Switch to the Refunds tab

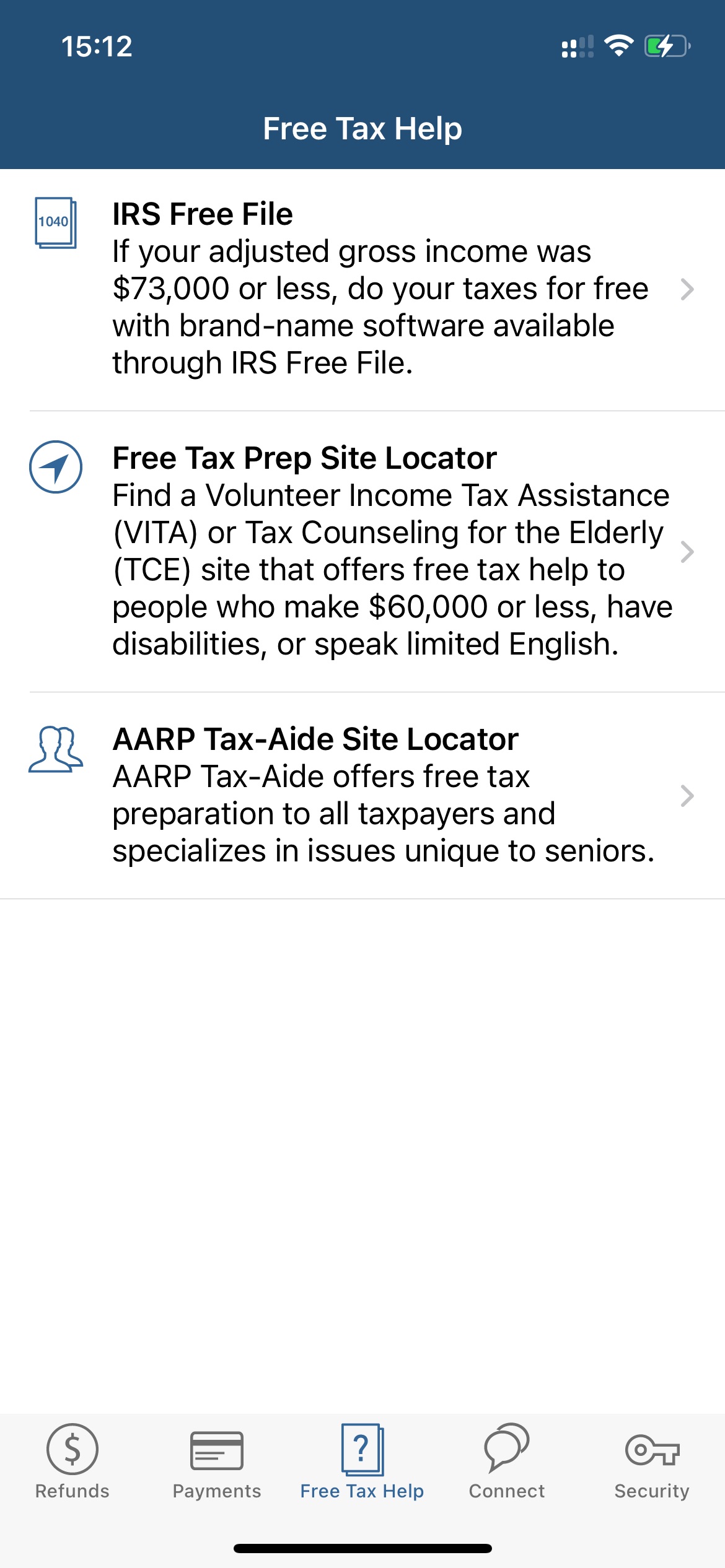(x=72, y=1461)
